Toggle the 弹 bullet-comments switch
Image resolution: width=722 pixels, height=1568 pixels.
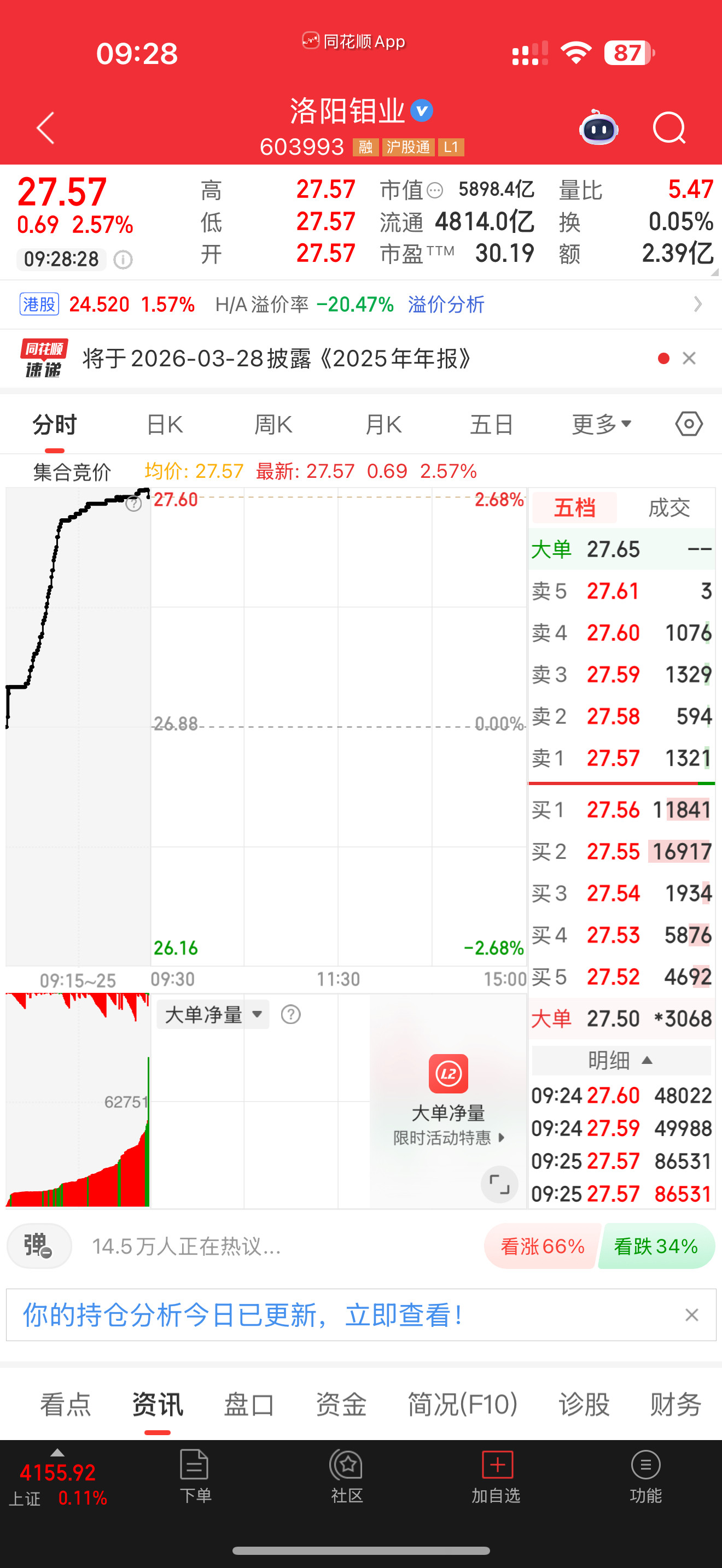tap(38, 1246)
